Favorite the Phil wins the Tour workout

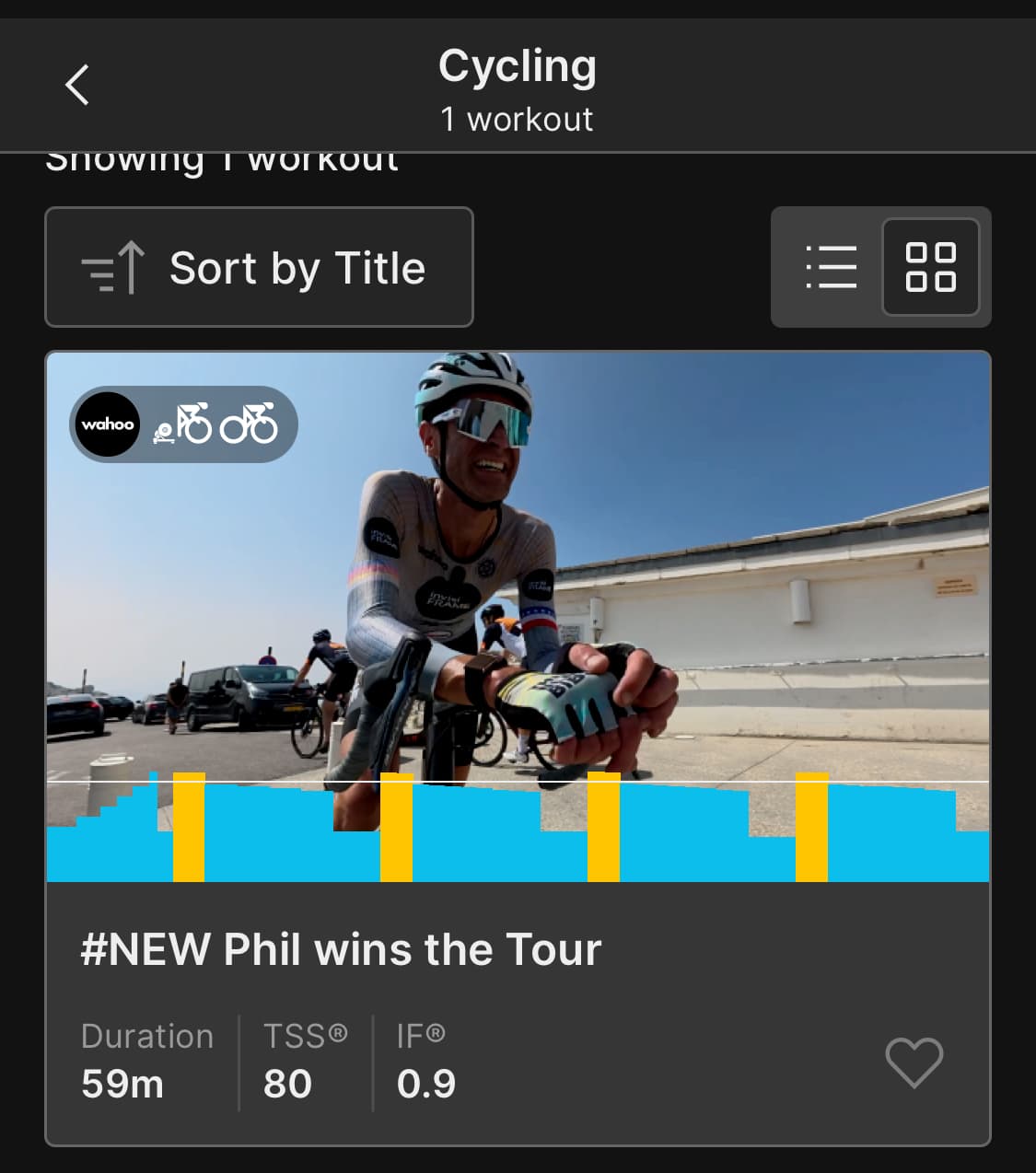pos(914,1062)
